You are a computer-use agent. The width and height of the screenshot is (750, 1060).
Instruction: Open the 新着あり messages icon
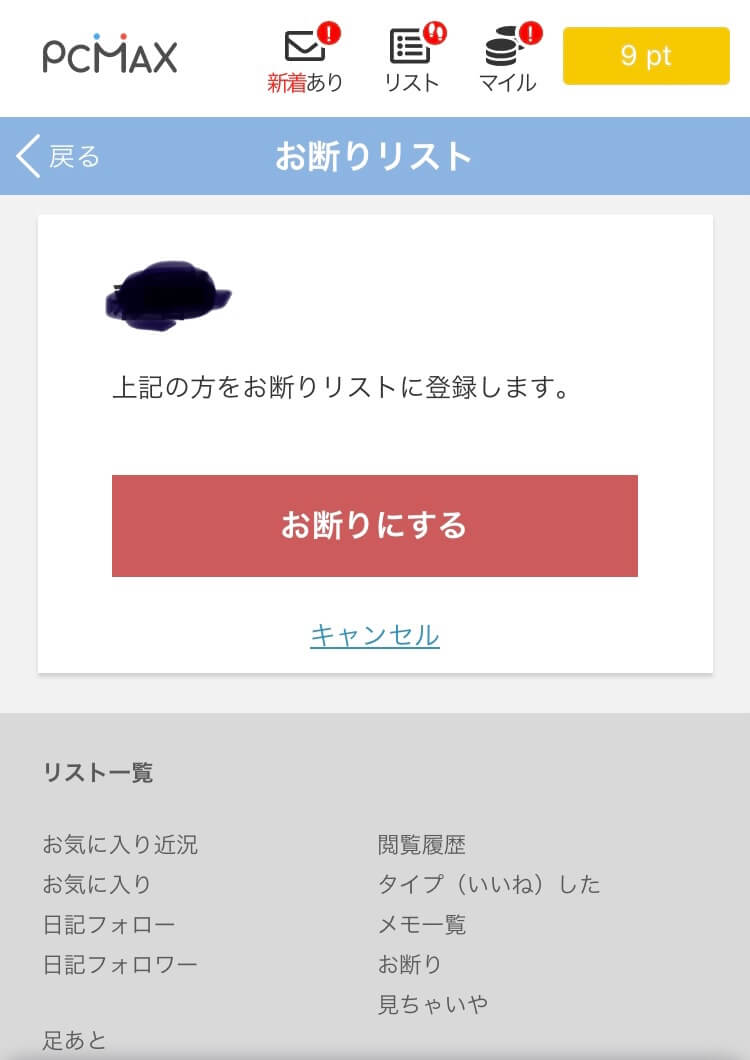click(x=305, y=60)
